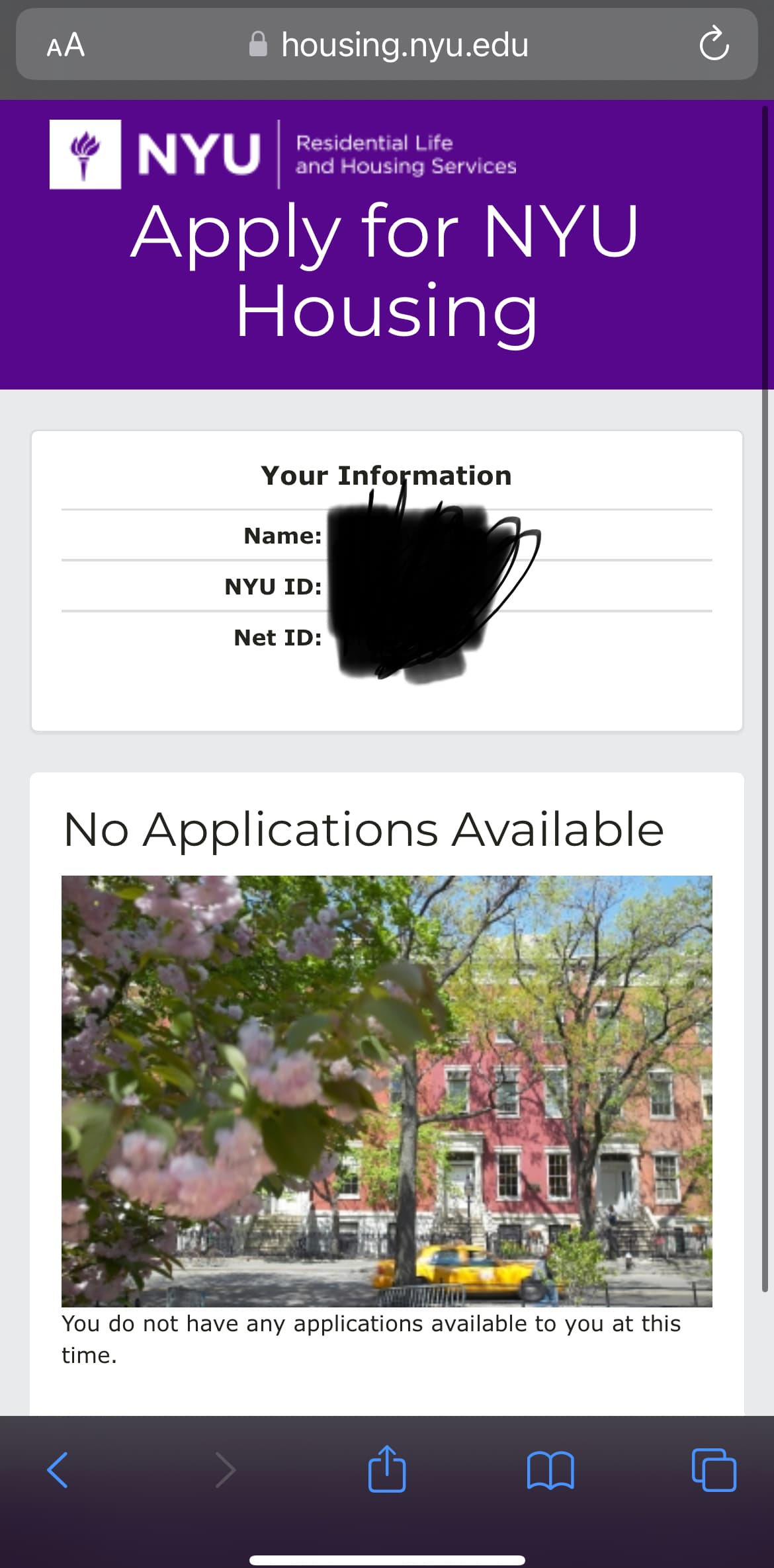Share this page via share sheet
This screenshot has width=774, height=1568.
386,1468
